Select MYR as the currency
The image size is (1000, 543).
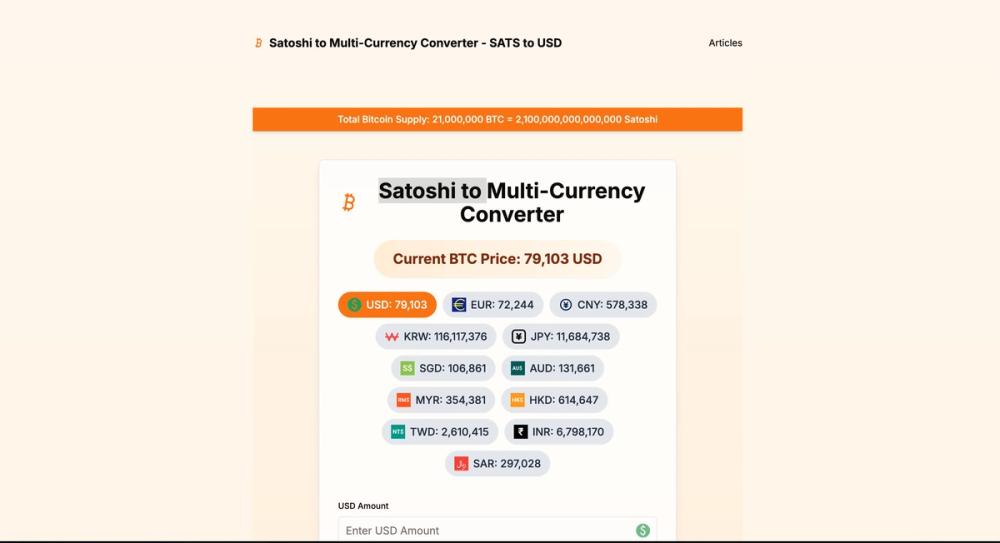click(441, 400)
